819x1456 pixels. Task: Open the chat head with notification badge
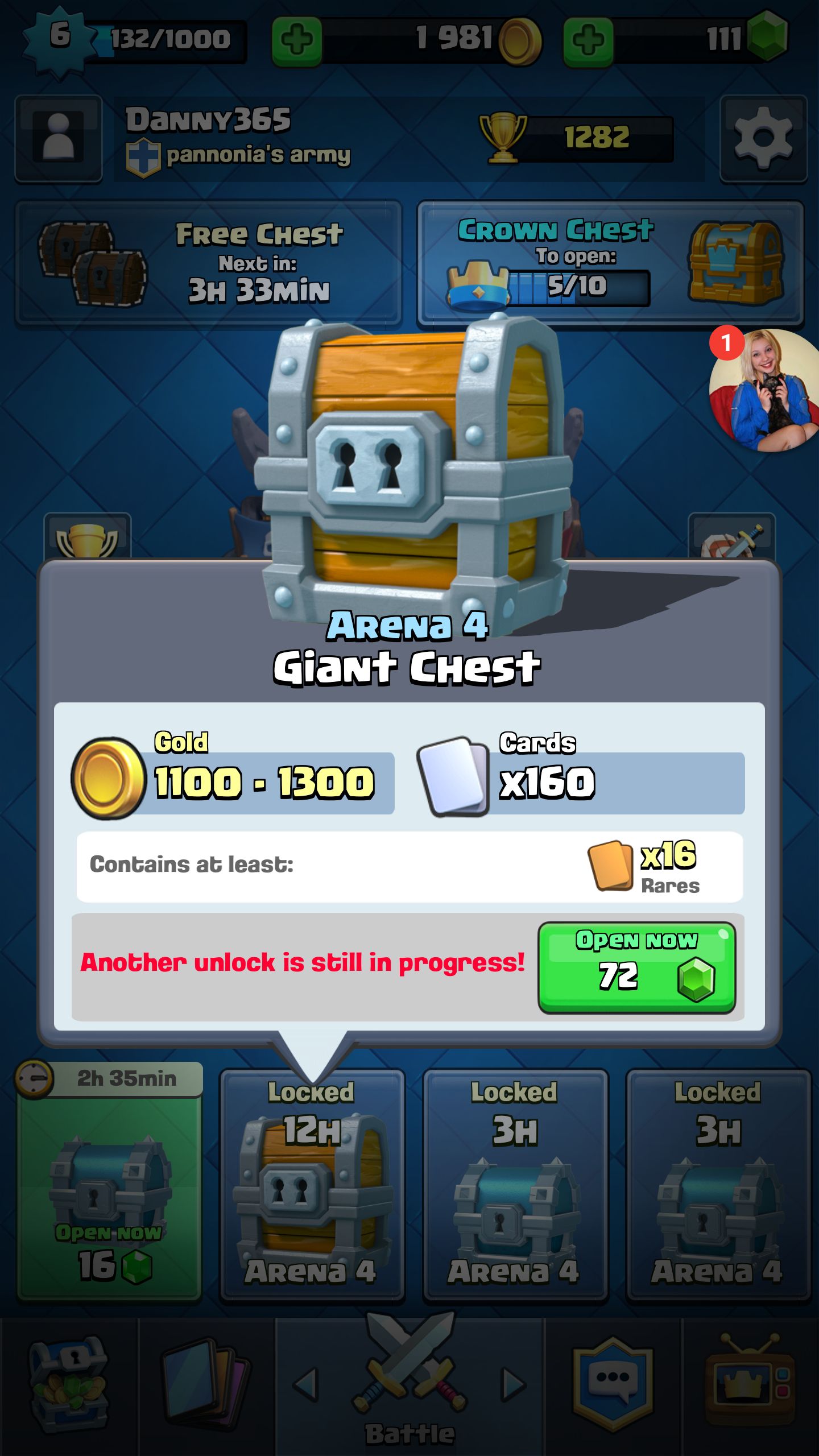pos(765,390)
